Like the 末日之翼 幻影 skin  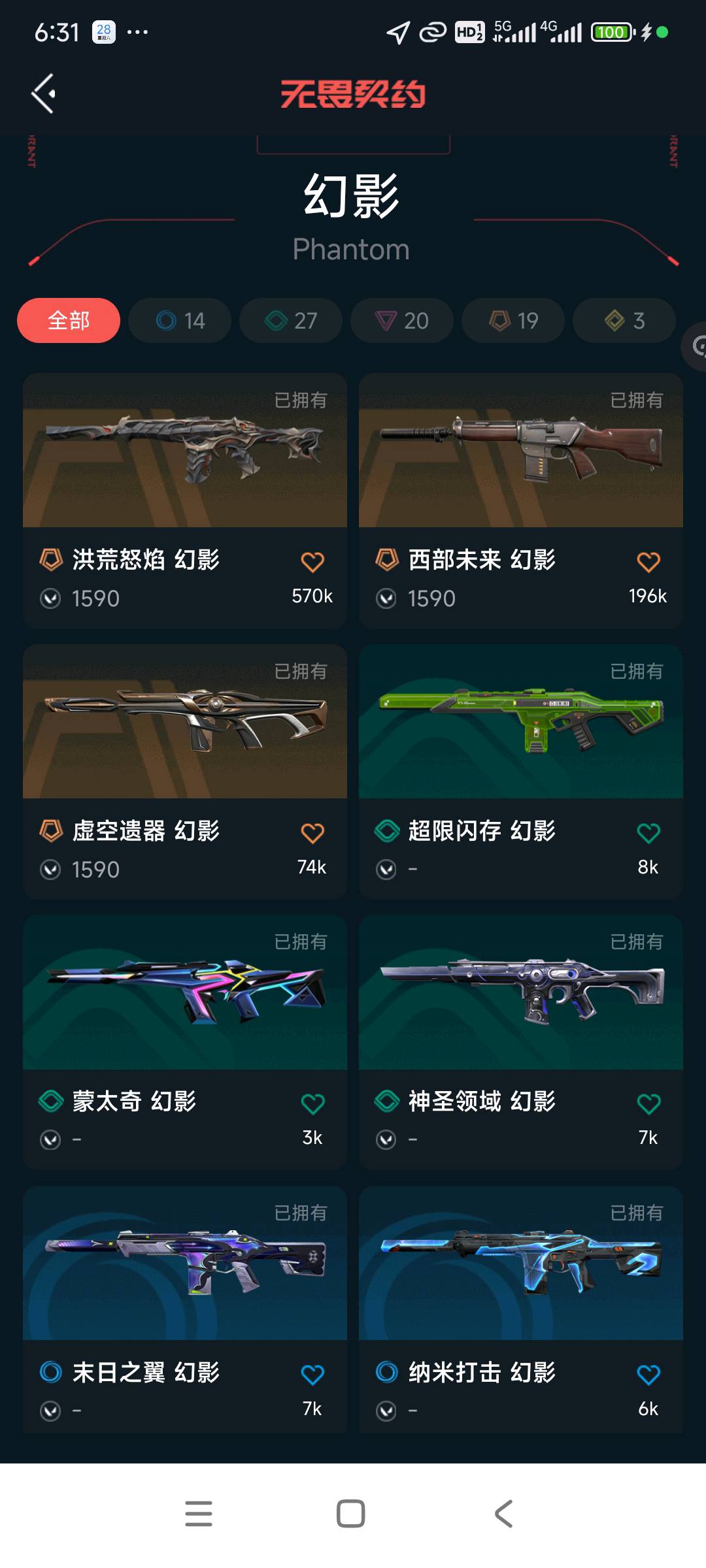pos(312,1375)
